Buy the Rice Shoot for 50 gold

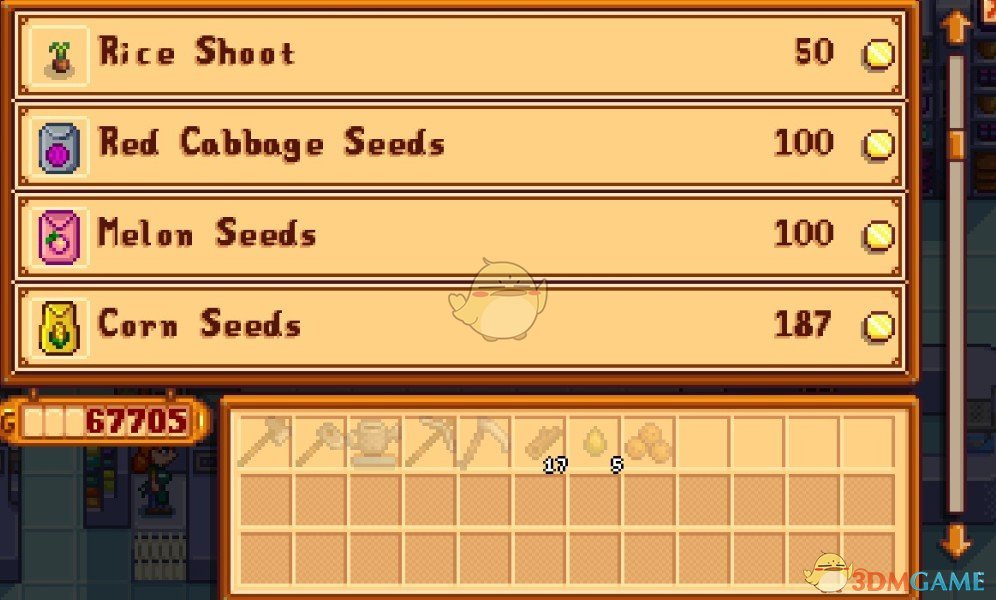(x=460, y=53)
